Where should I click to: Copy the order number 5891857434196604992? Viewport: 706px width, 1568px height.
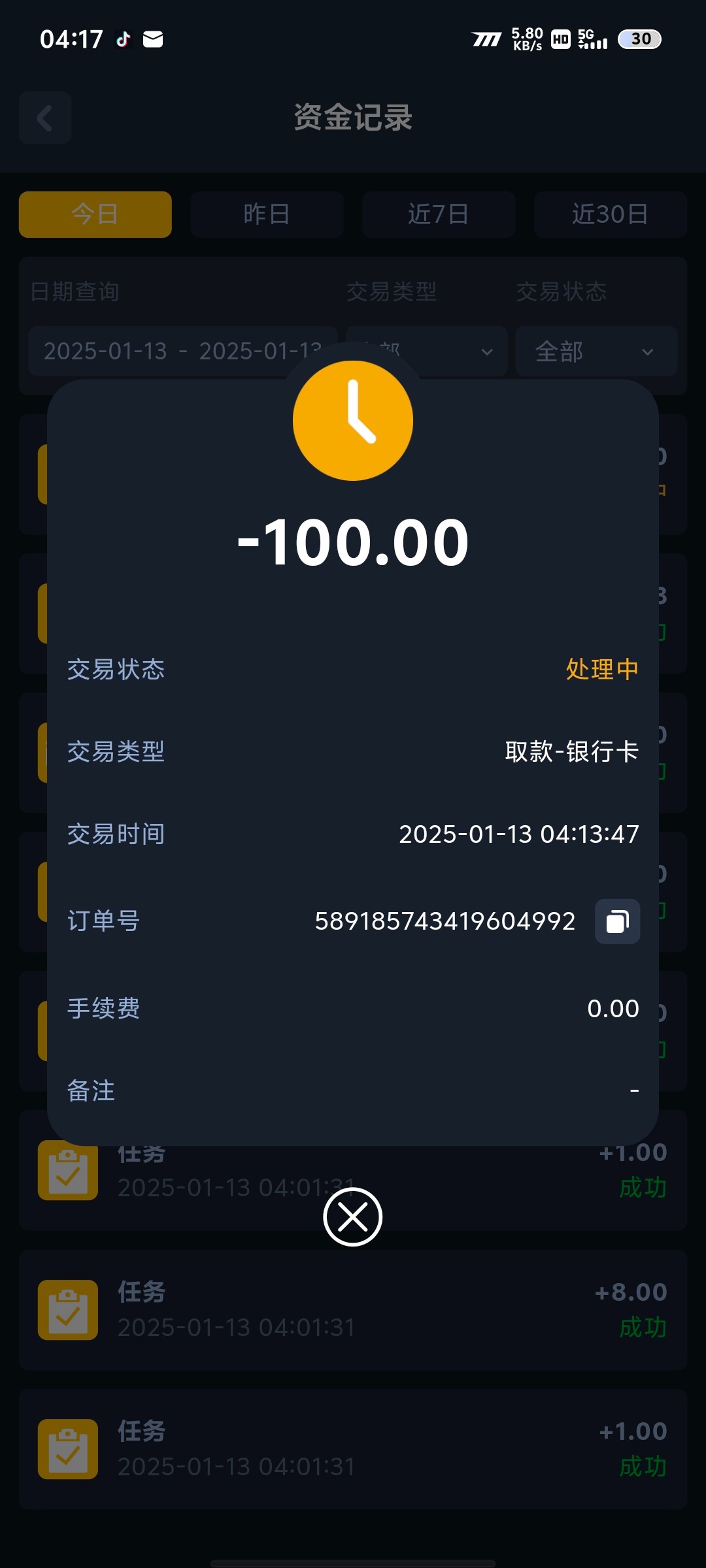(x=617, y=921)
